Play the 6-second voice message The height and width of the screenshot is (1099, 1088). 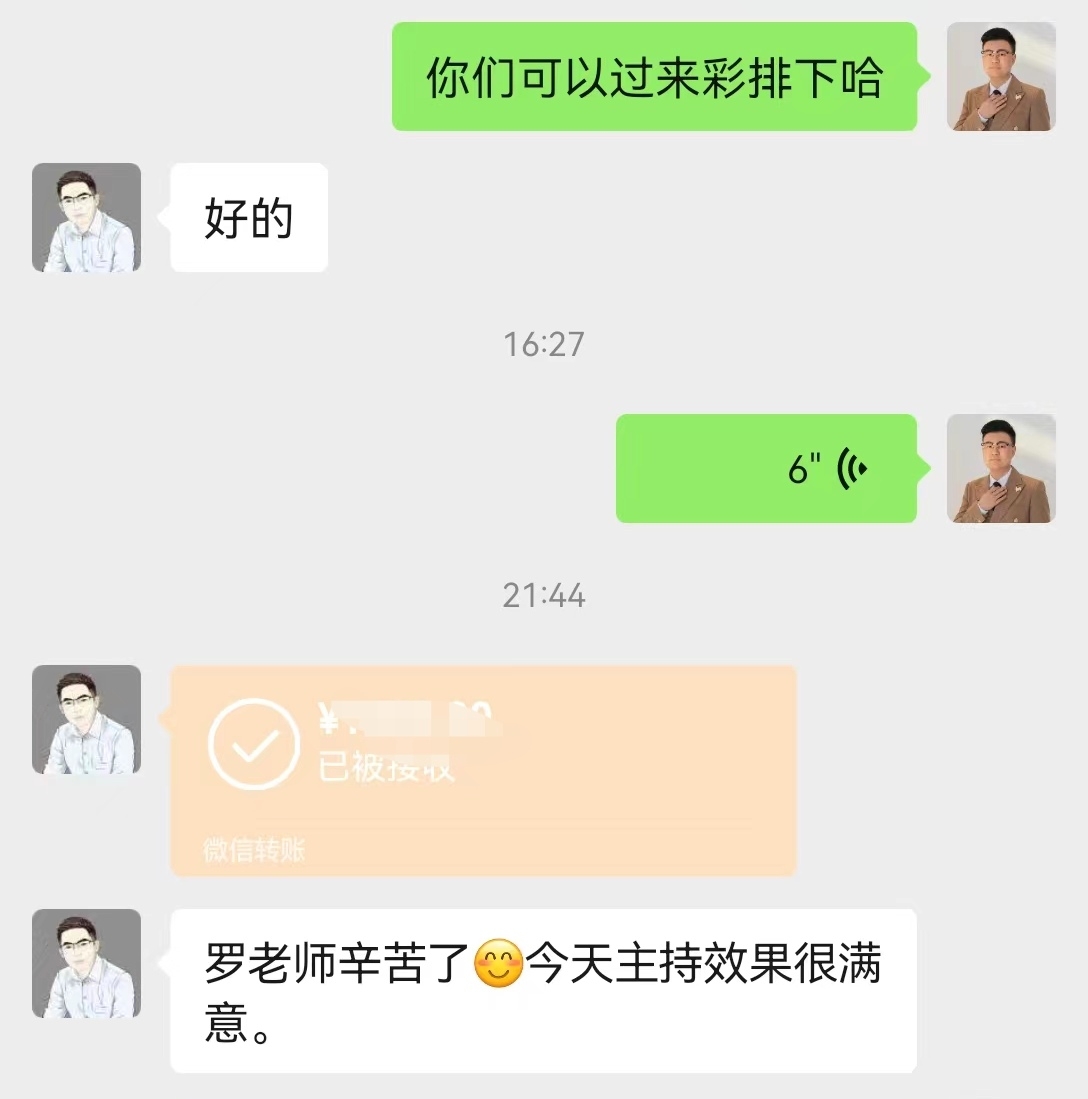click(x=766, y=468)
